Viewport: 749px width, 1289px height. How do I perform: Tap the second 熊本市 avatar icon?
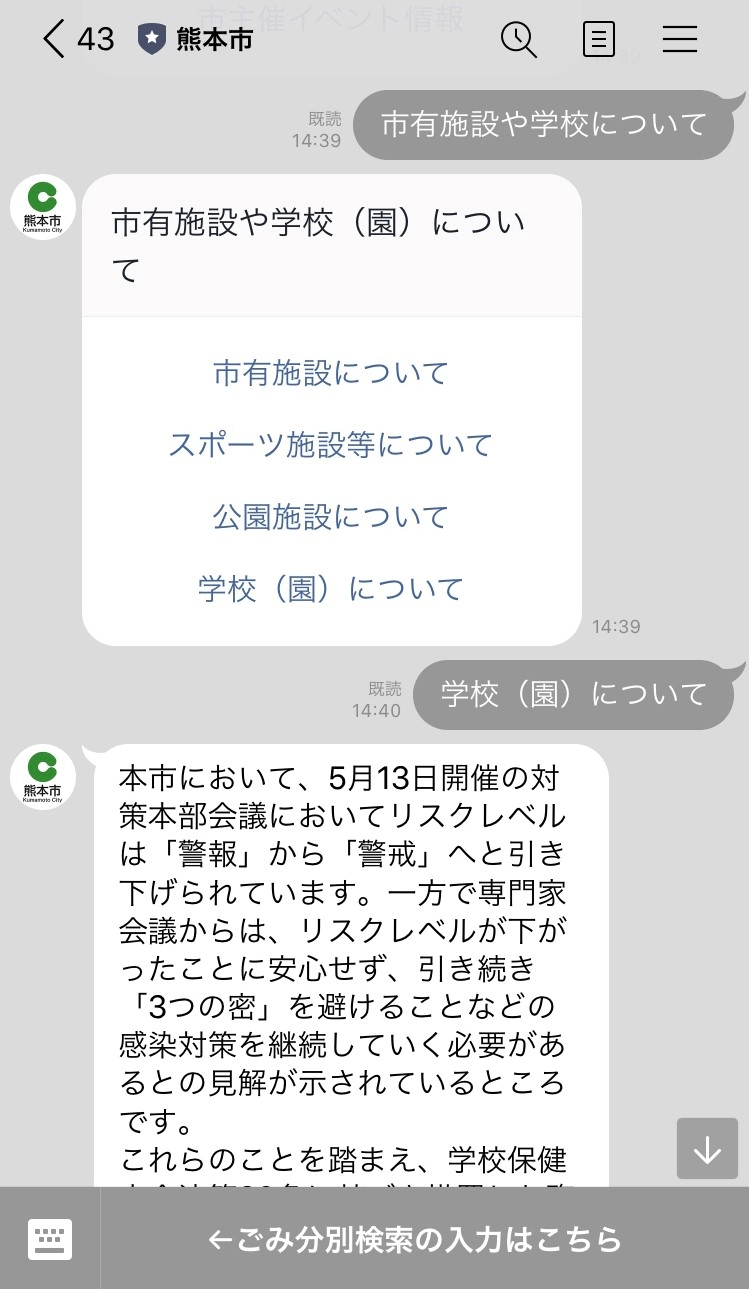pos(42,776)
